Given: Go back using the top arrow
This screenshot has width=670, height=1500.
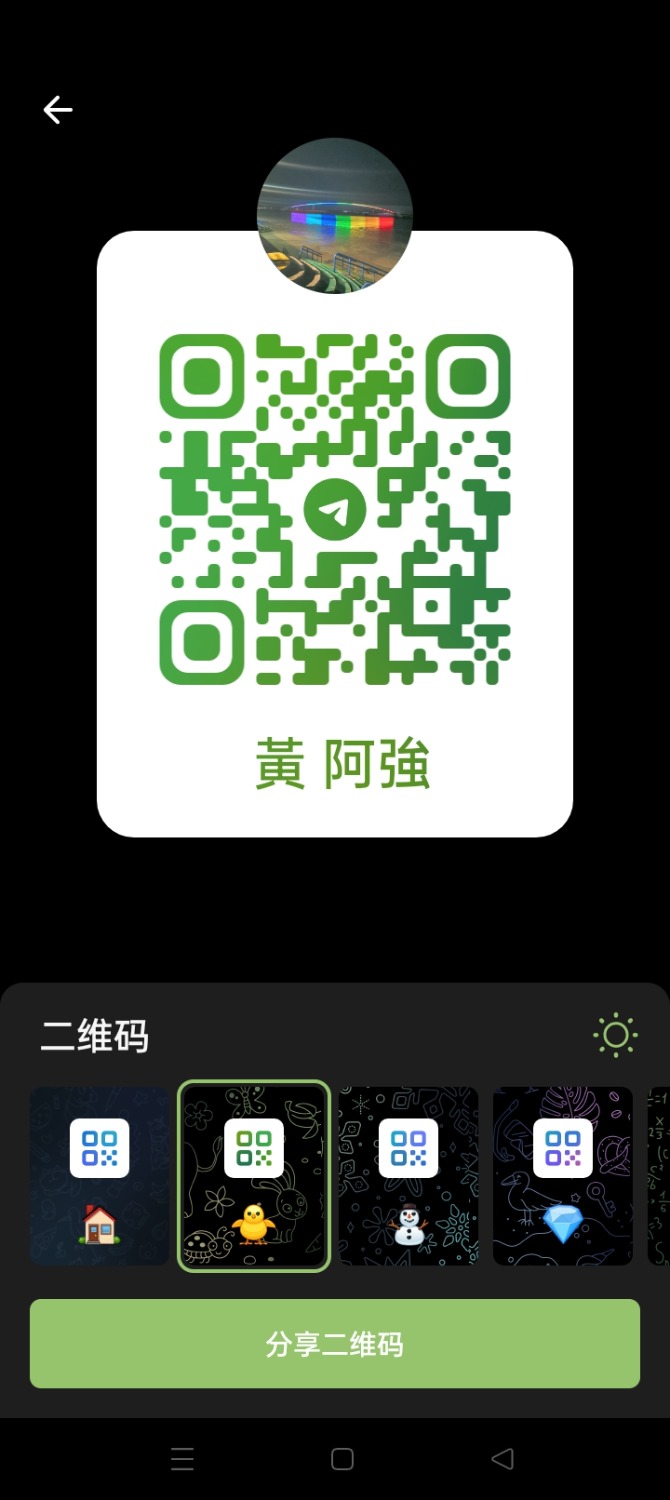Looking at the screenshot, I should point(58,110).
